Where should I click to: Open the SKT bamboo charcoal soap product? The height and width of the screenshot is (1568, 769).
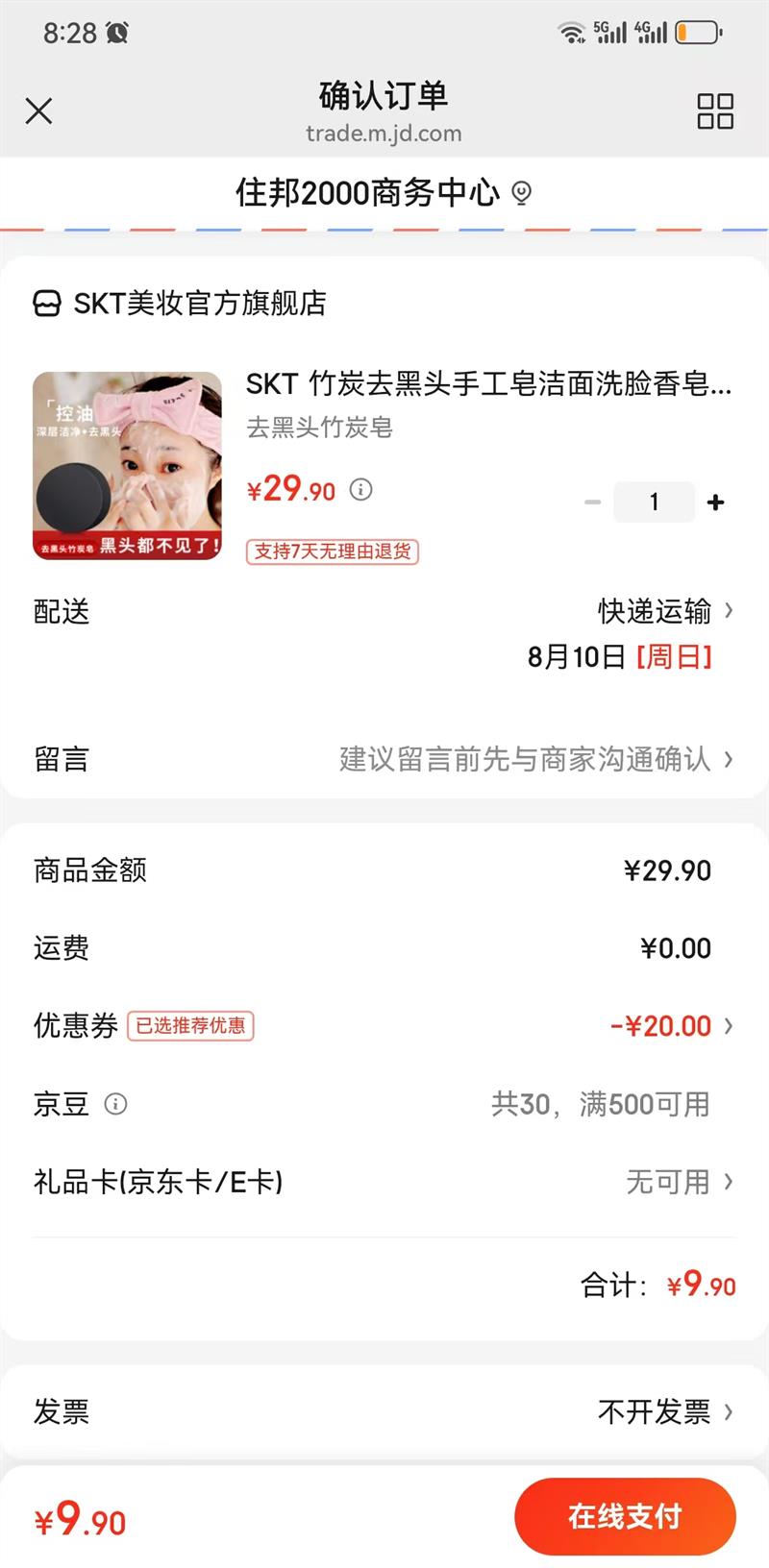click(x=488, y=384)
